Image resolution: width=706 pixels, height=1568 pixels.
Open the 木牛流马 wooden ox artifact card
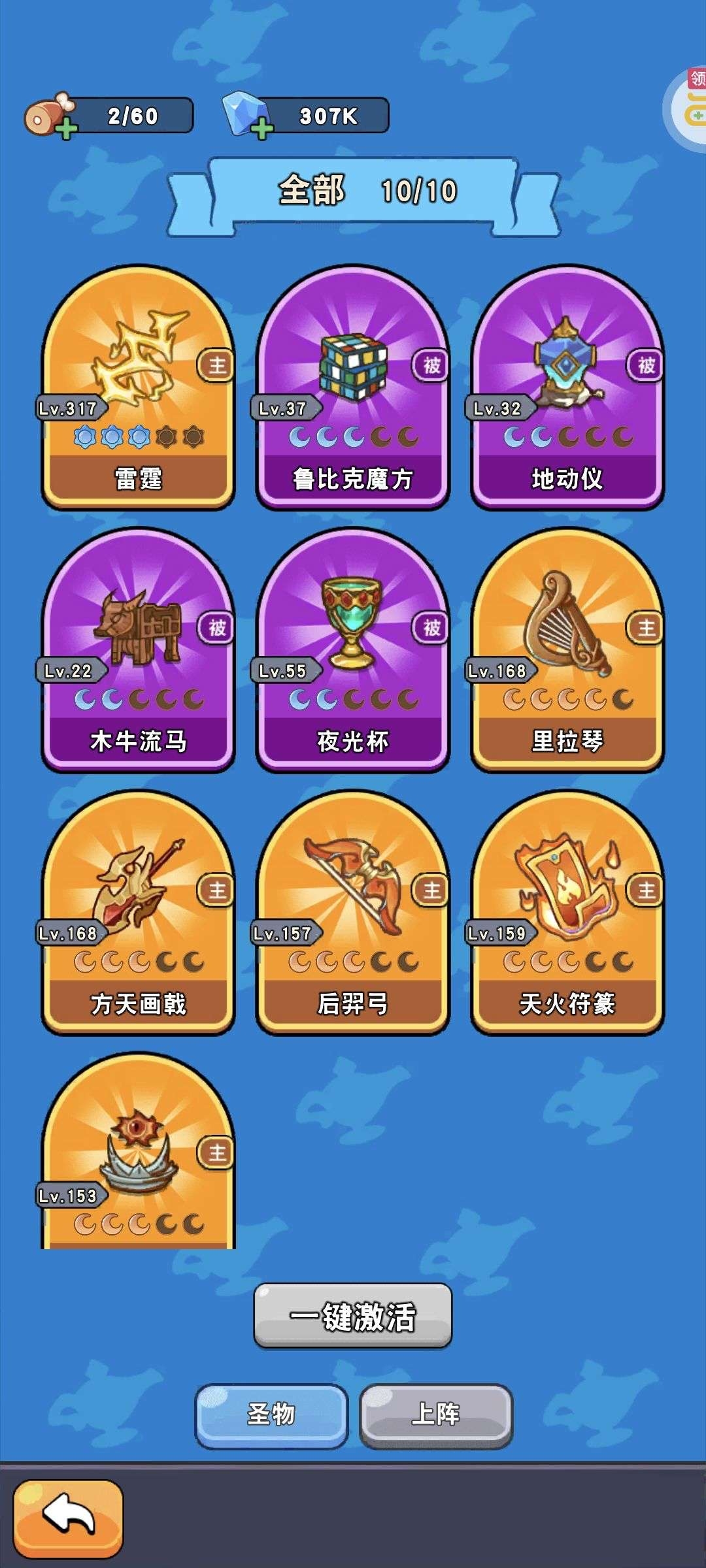coord(141,621)
